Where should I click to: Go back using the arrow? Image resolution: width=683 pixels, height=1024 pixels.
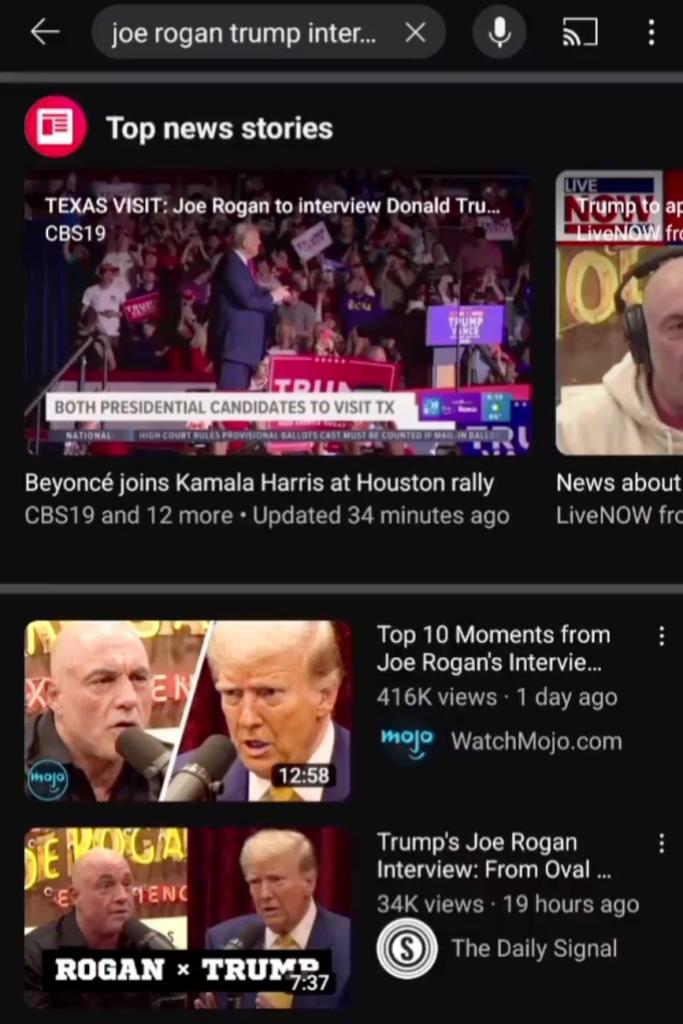(45, 33)
